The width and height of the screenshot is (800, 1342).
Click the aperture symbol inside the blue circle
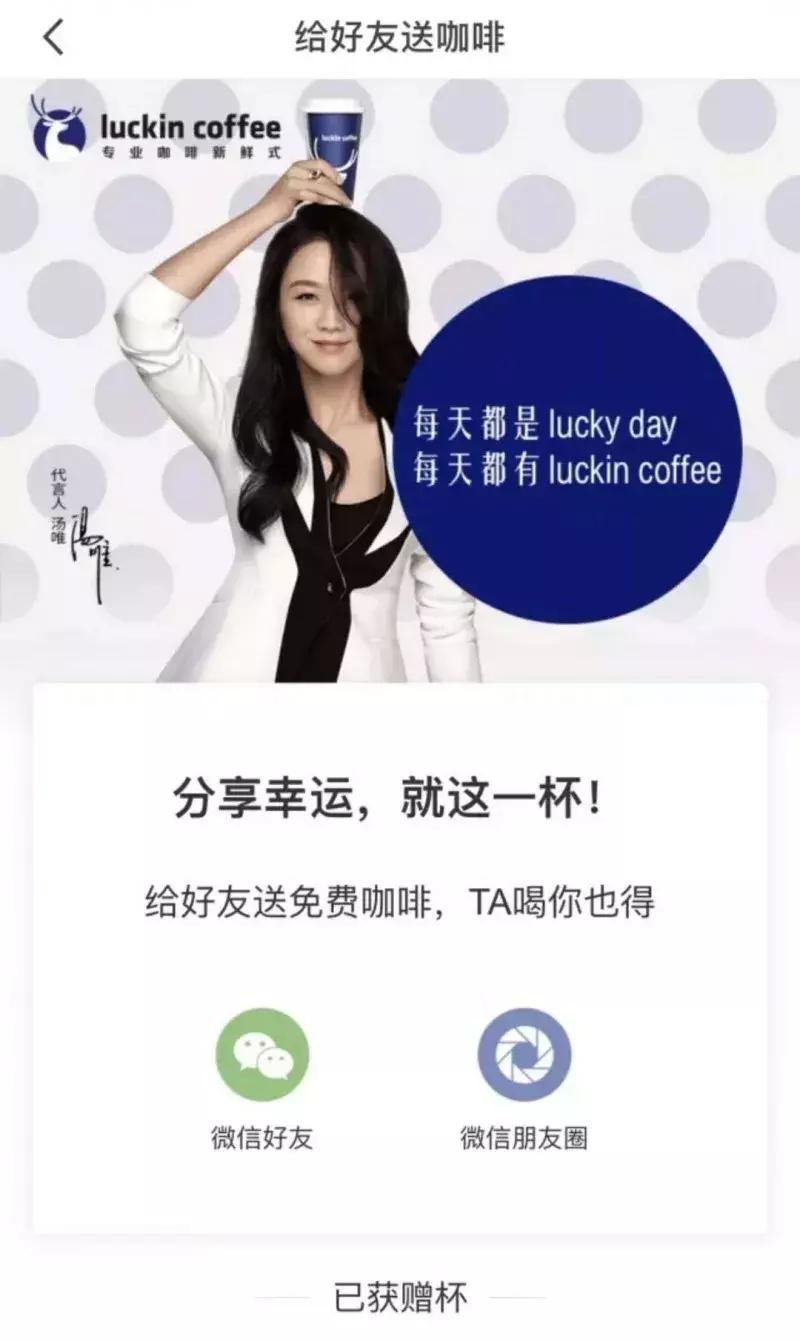pyautogui.click(x=524, y=1055)
